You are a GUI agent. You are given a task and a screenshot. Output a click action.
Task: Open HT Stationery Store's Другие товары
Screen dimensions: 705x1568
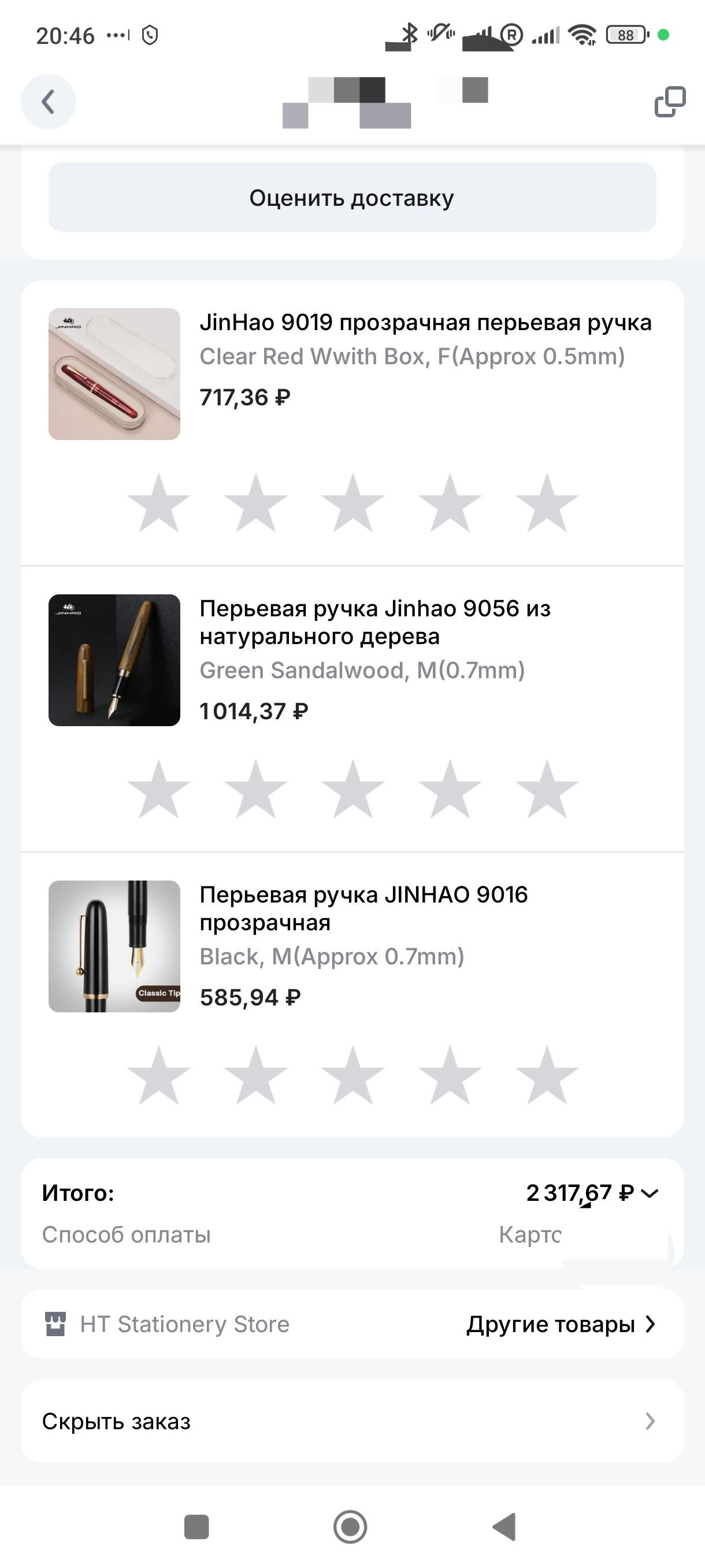point(559,1324)
